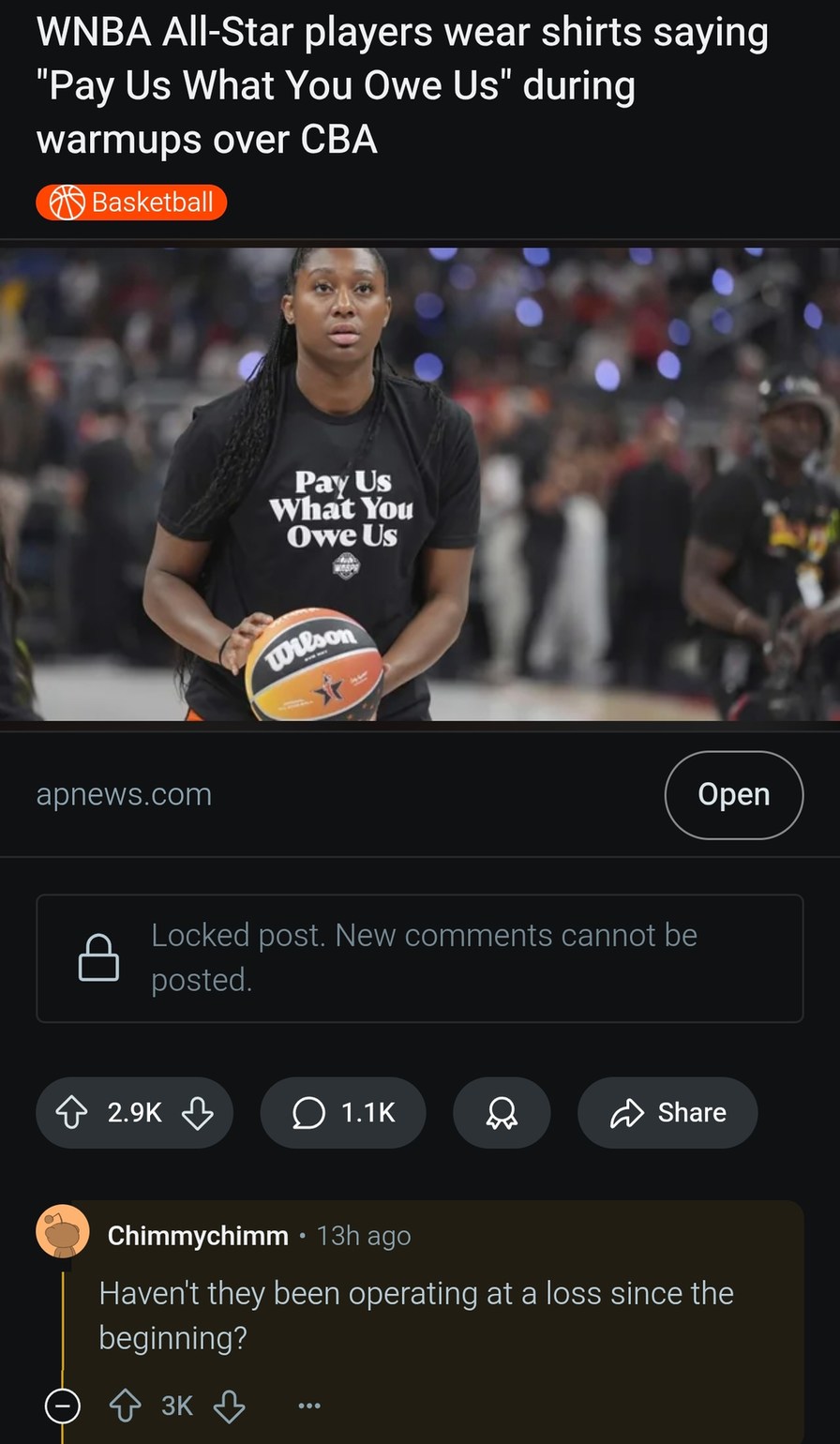This screenshot has width=840, height=1444.
Task: Tap the post title about WNBA shirts
Action: point(401,85)
